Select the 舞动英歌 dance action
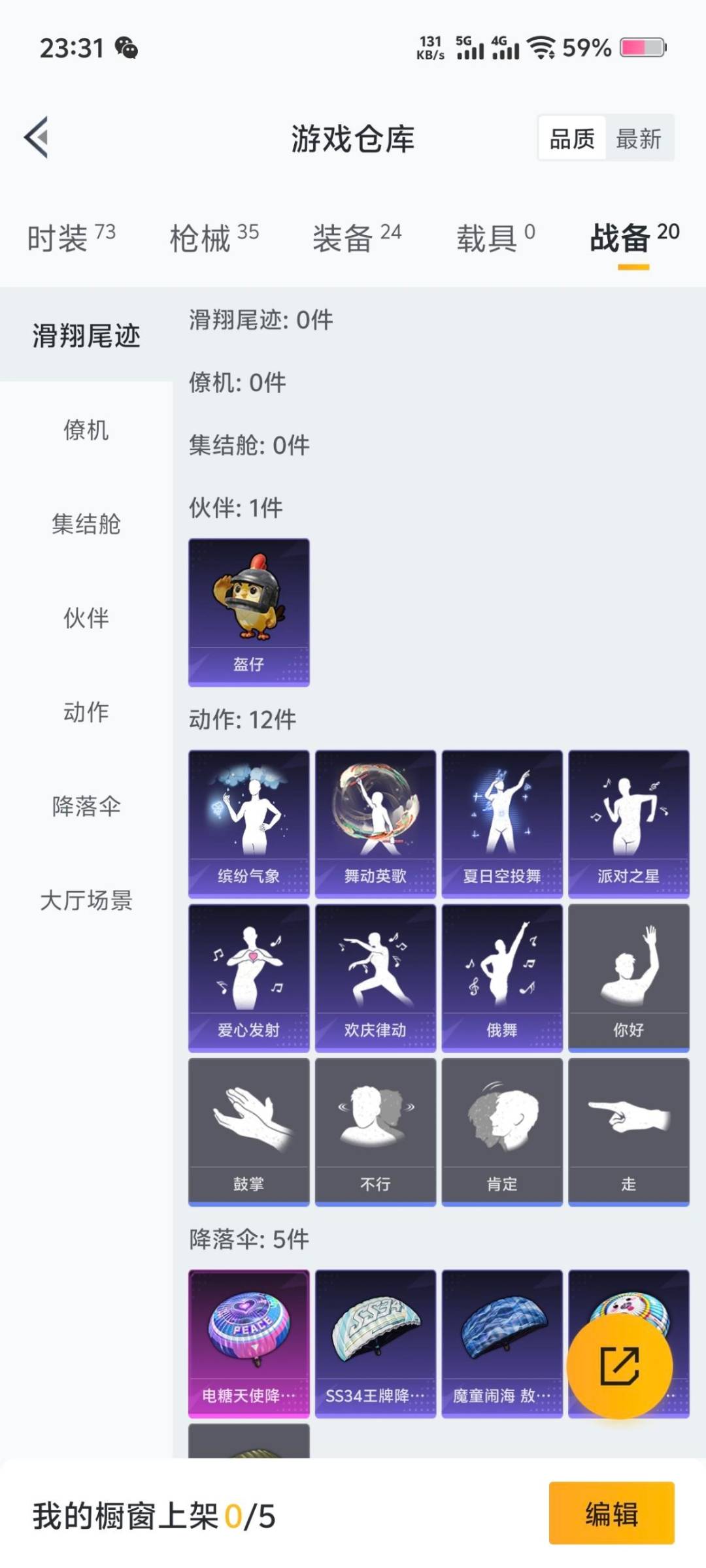 click(x=375, y=820)
